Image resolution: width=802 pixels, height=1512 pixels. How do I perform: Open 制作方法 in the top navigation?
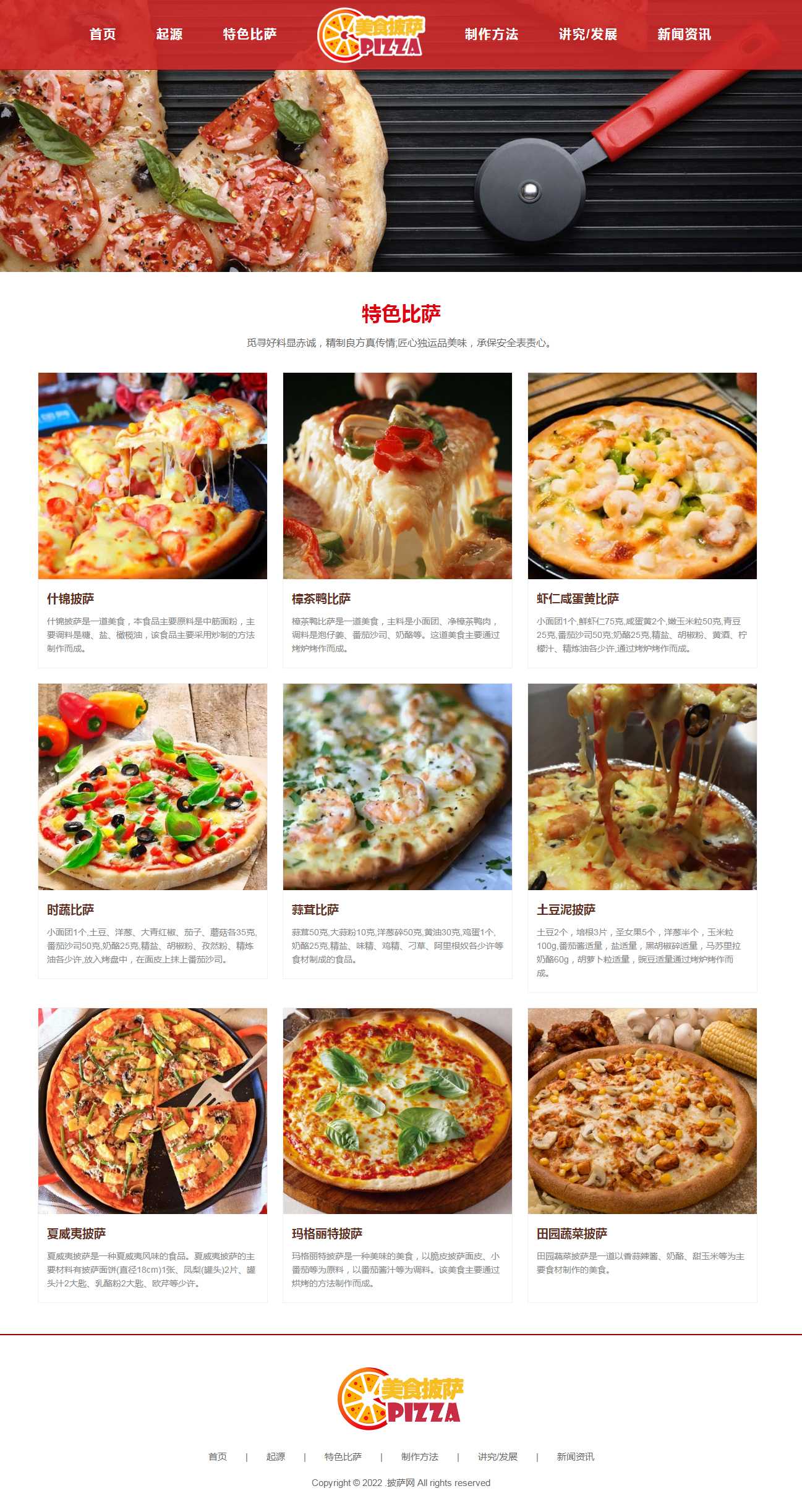[x=492, y=35]
